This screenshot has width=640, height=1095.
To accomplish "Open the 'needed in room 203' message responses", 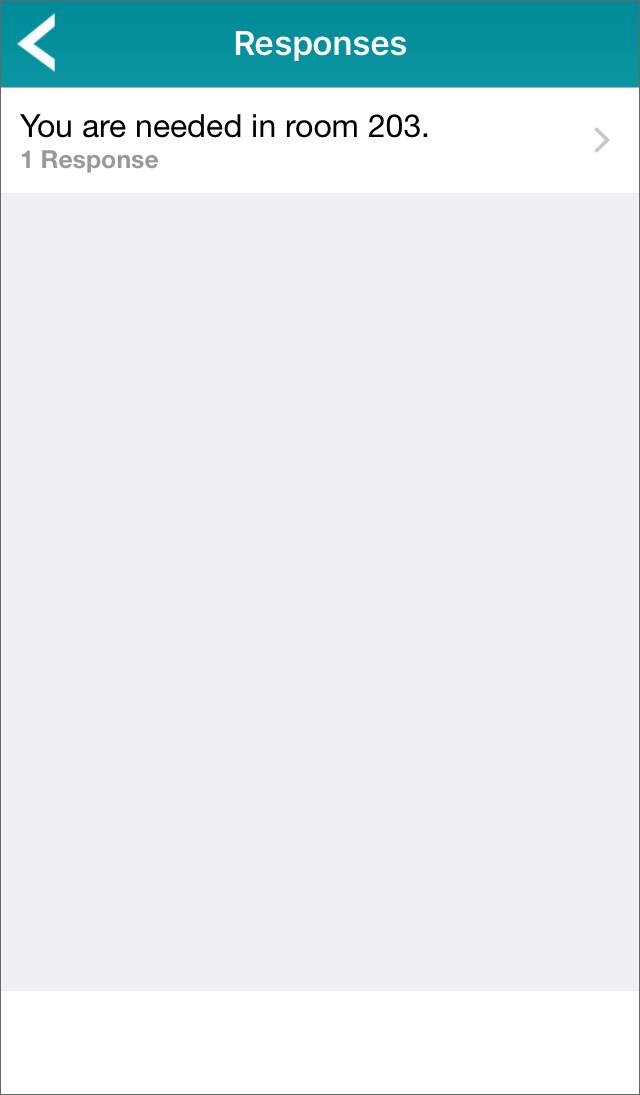I will [320, 140].
